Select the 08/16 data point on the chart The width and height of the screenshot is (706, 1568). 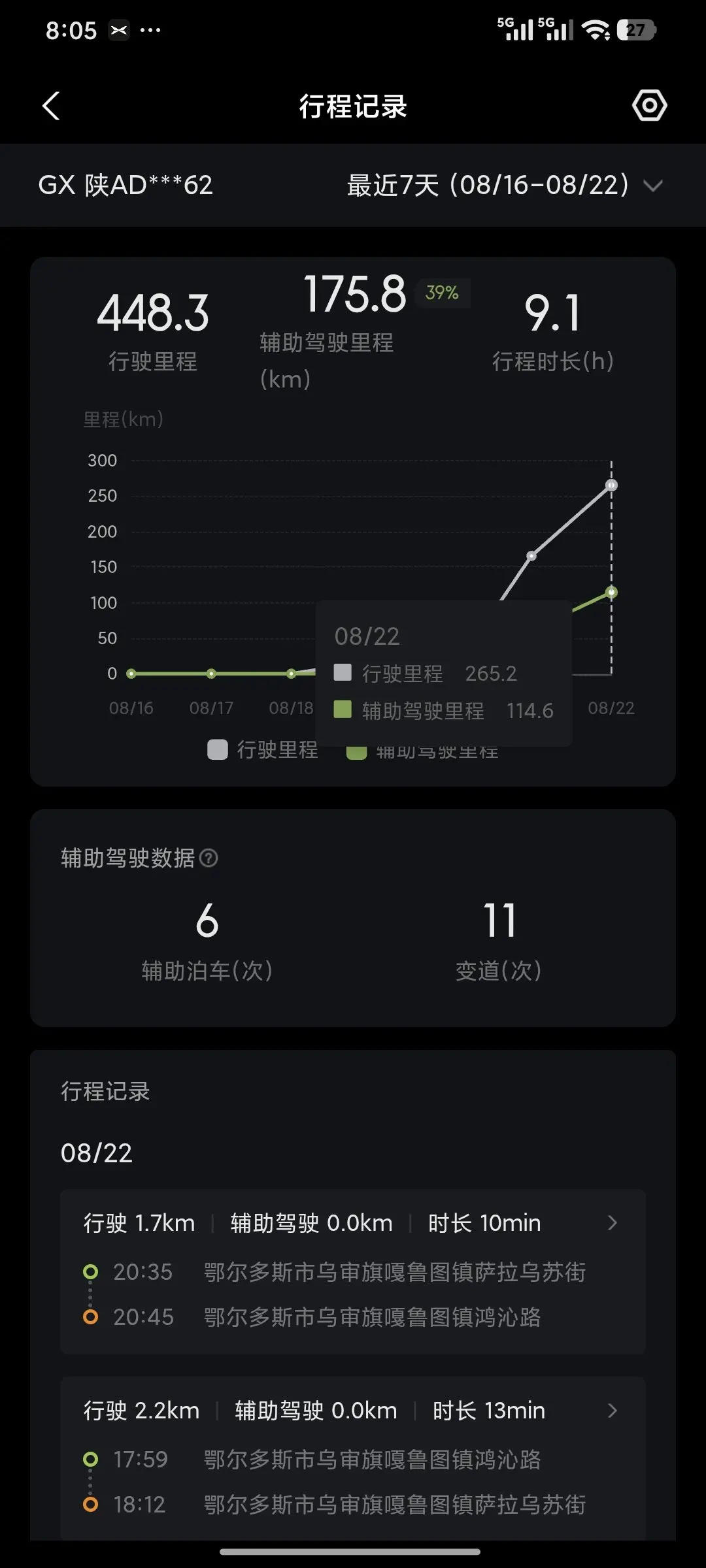pos(131,674)
